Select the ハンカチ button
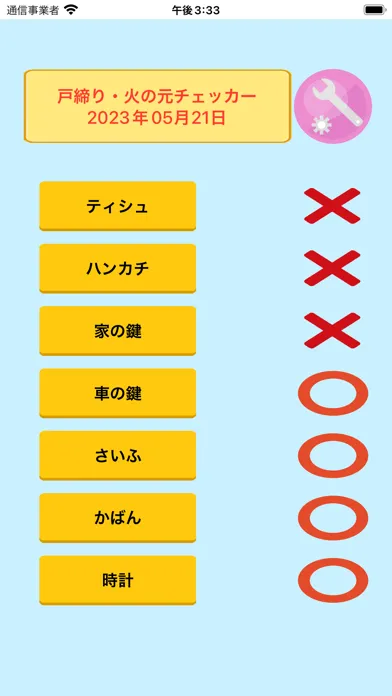Image resolution: width=392 pixels, height=696 pixels. point(118,269)
